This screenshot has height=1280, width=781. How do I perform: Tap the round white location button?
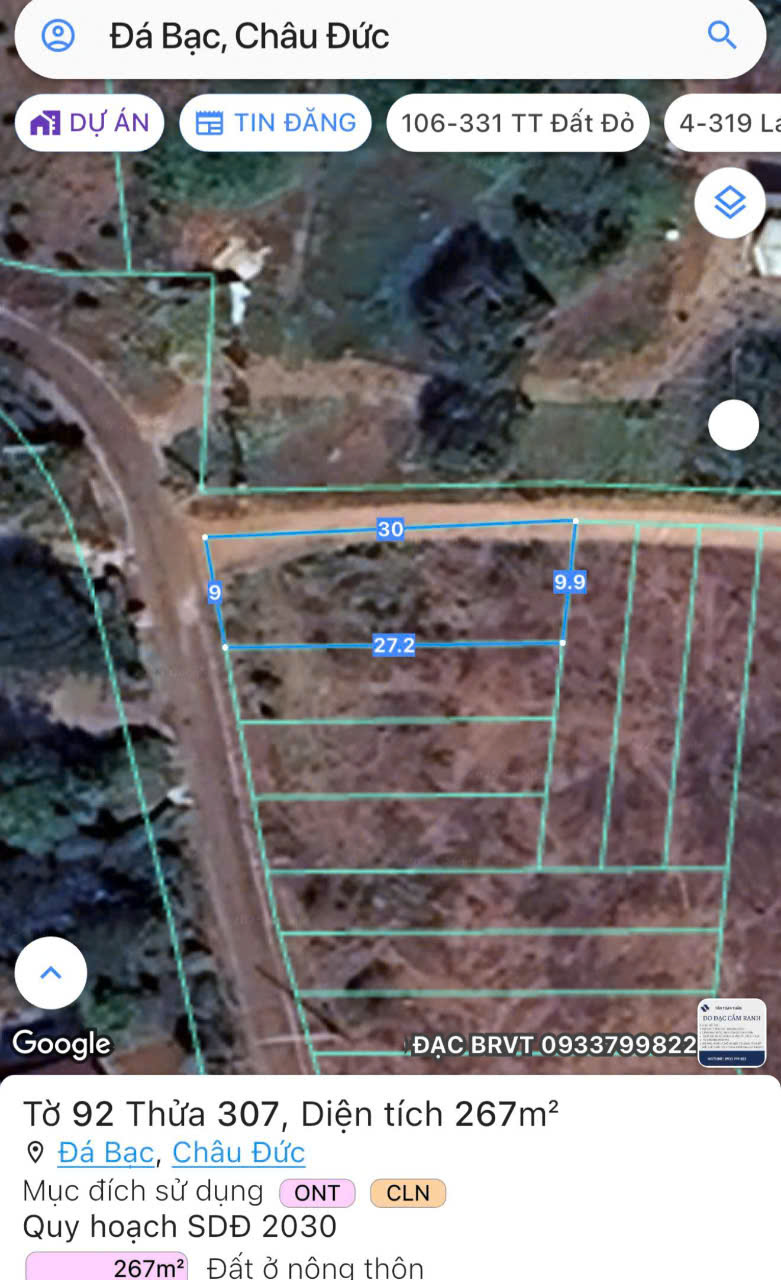(x=733, y=425)
